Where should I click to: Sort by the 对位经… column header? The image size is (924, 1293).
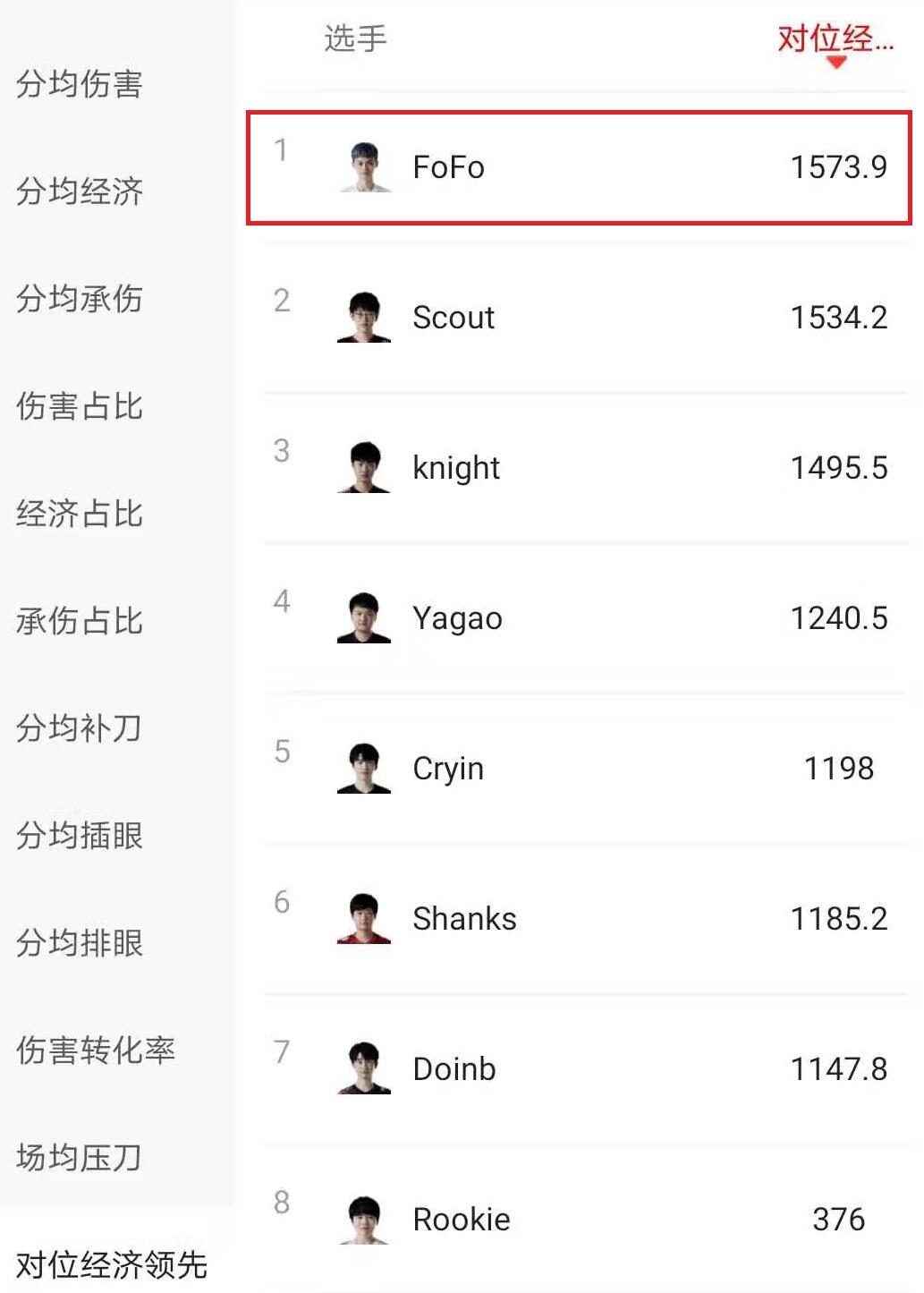pos(835,40)
